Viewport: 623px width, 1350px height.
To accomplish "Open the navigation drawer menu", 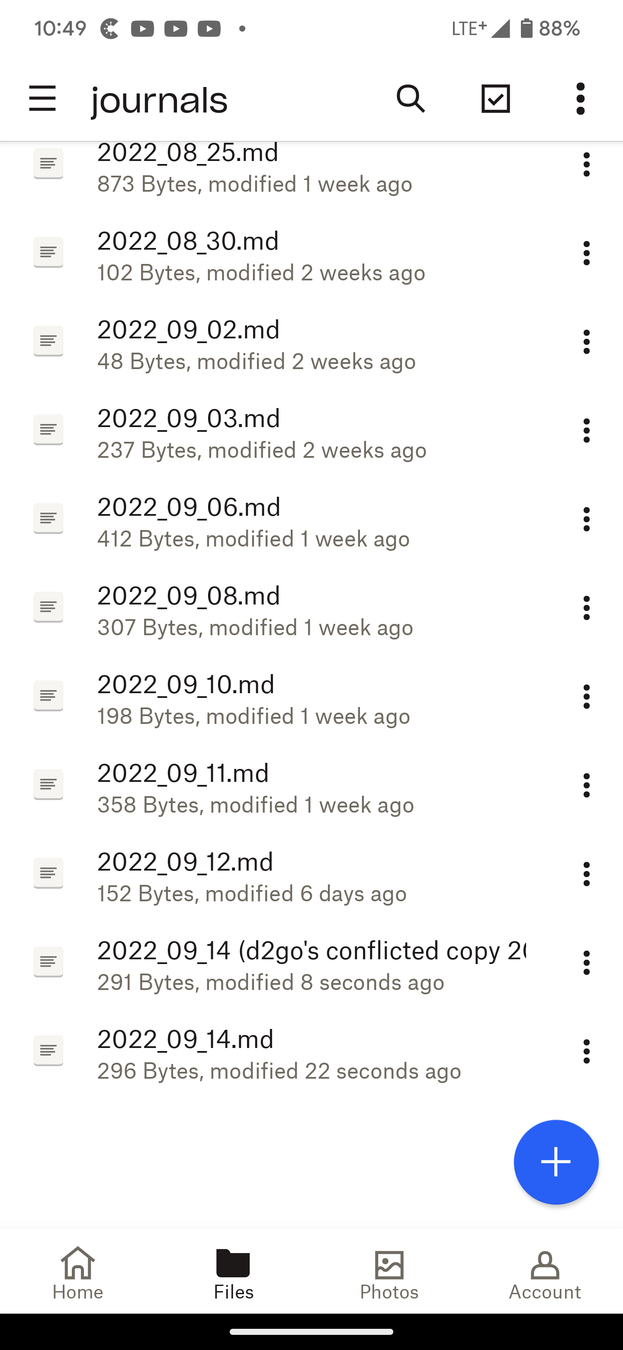I will [x=42, y=99].
